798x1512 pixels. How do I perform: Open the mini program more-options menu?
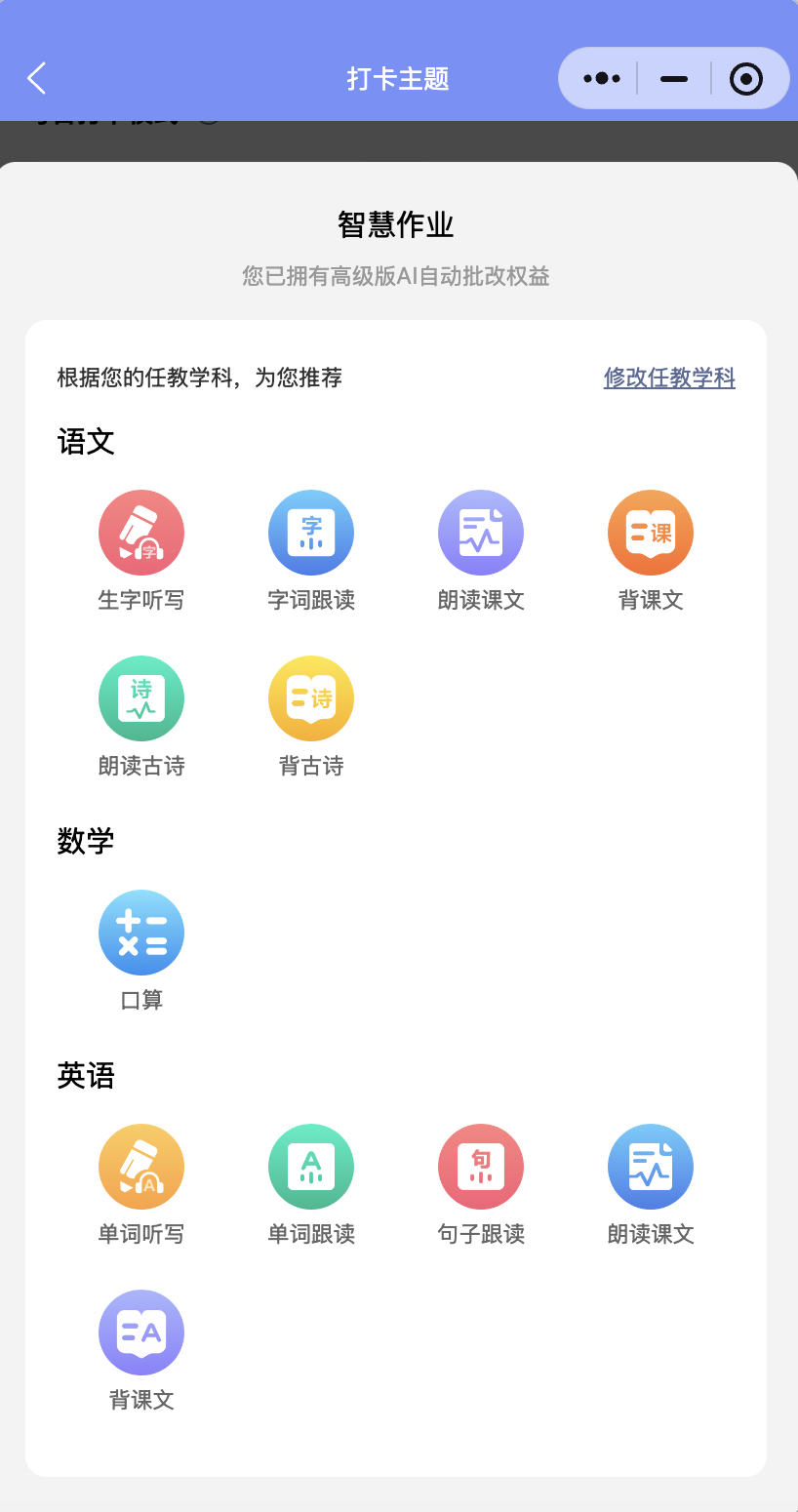click(601, 78)
